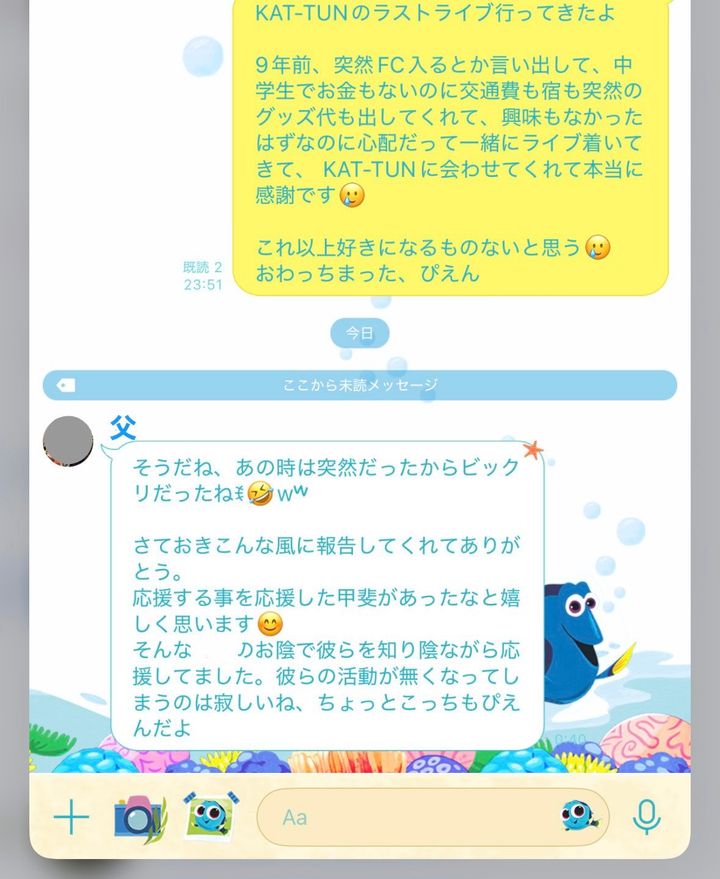Launch the camera from the chat bar
This screenshot has height=879, width=720.
137,818
